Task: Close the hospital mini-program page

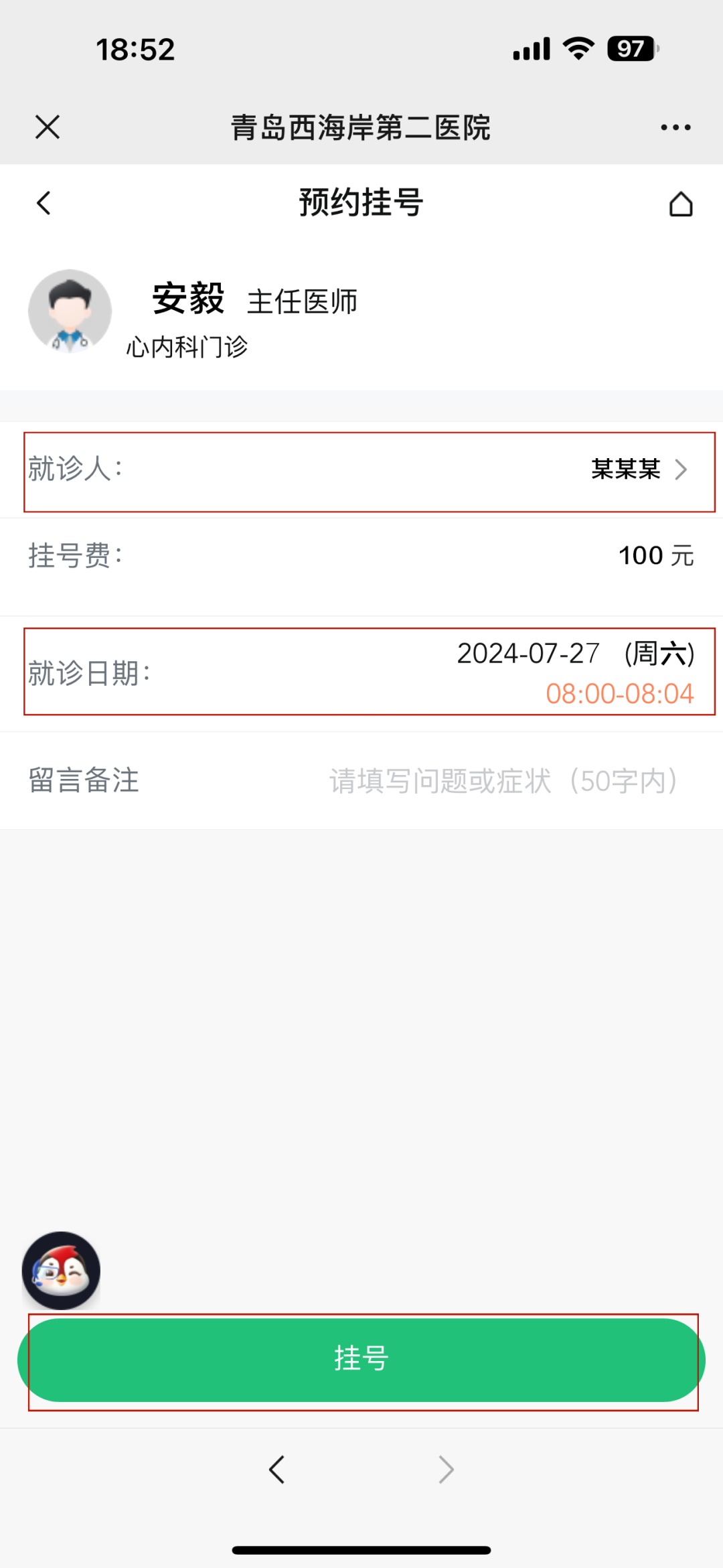Action: coord(48,127)
